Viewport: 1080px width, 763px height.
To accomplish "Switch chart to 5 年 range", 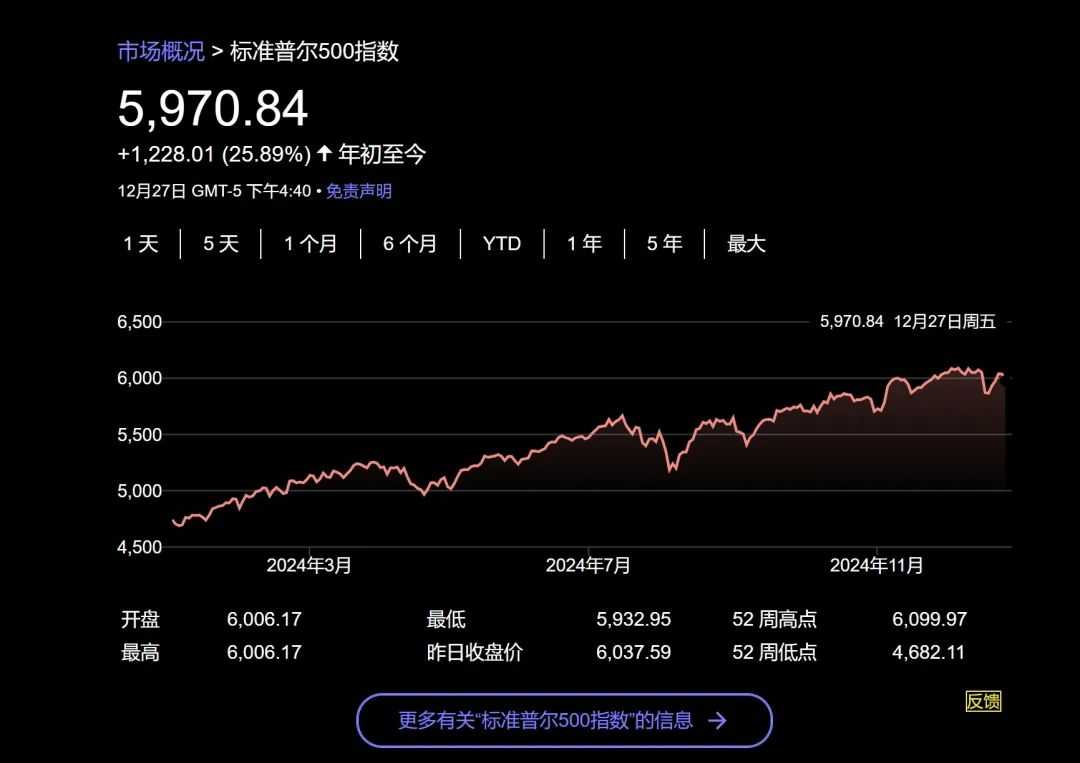I will [x=664, y=243].
